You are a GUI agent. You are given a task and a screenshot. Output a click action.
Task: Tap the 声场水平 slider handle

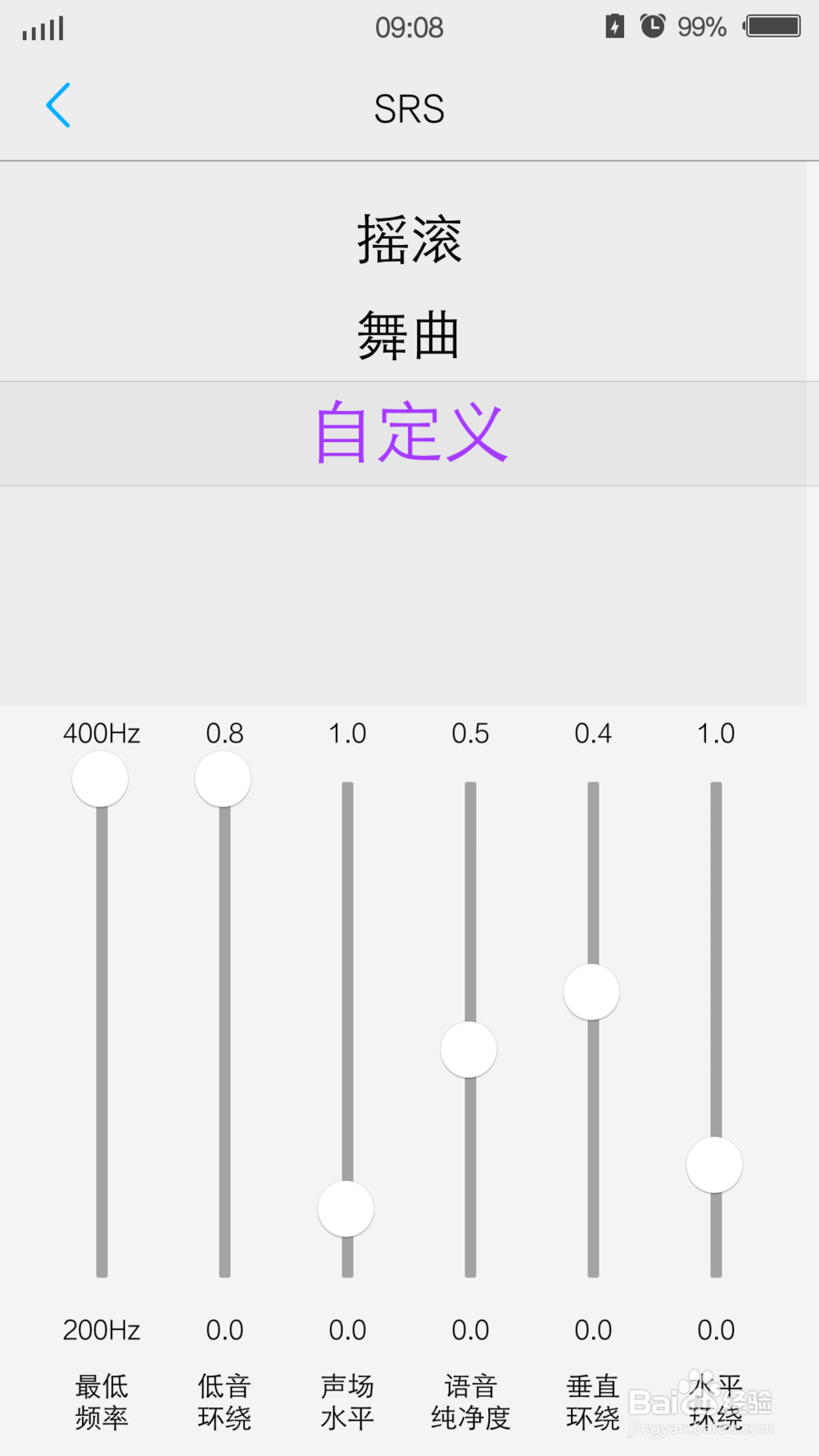(x=346, y=1208)
